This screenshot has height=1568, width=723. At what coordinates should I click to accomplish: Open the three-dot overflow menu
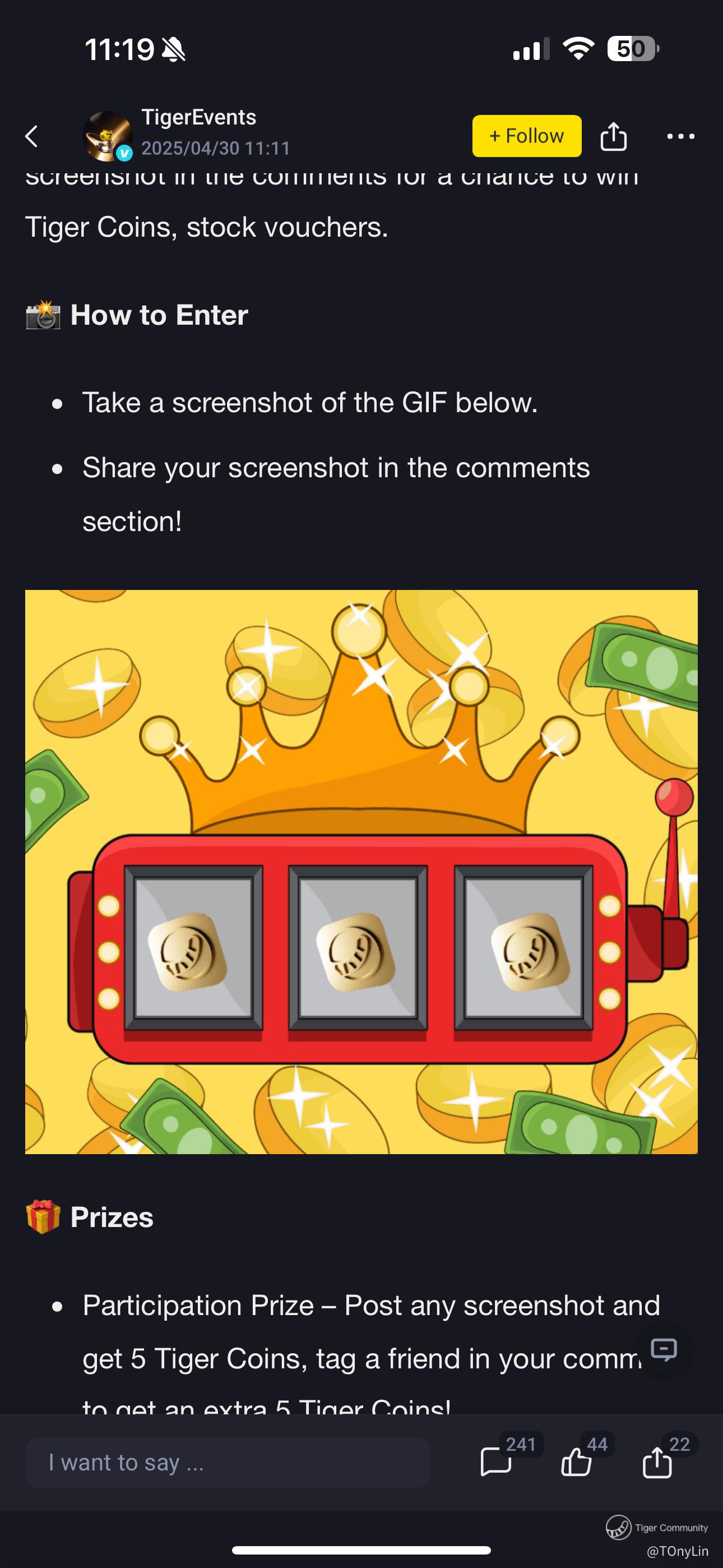pyautogui.click(x=680, y=136)
